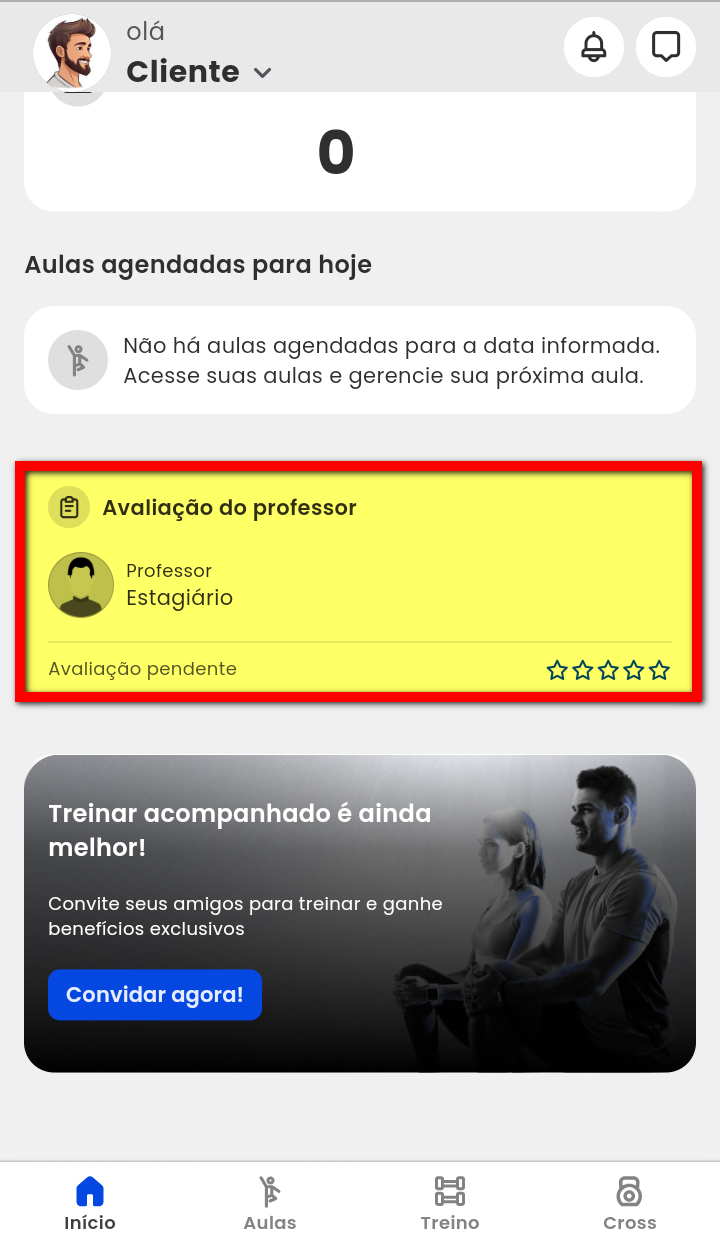Go to the Início tab
The height and width of the screenshot is (1246, 720).
(x=90, y=1203)
